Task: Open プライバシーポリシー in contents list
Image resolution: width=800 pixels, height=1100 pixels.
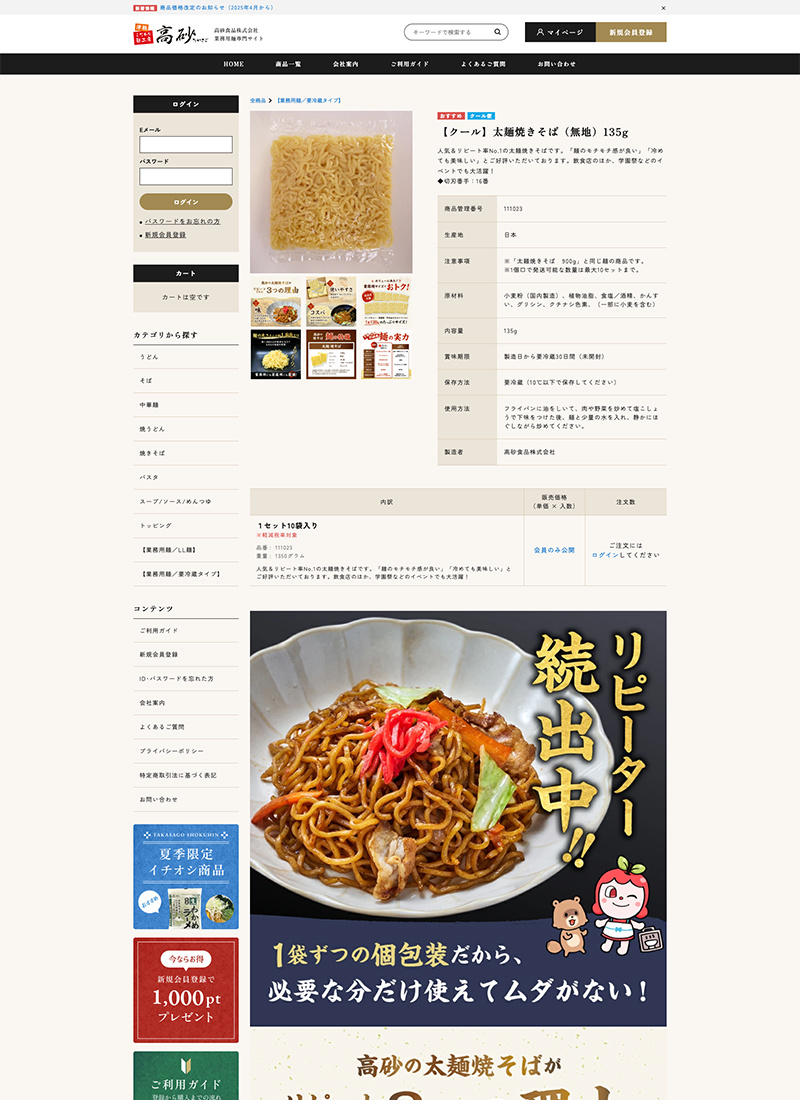Action: (171, 751)
